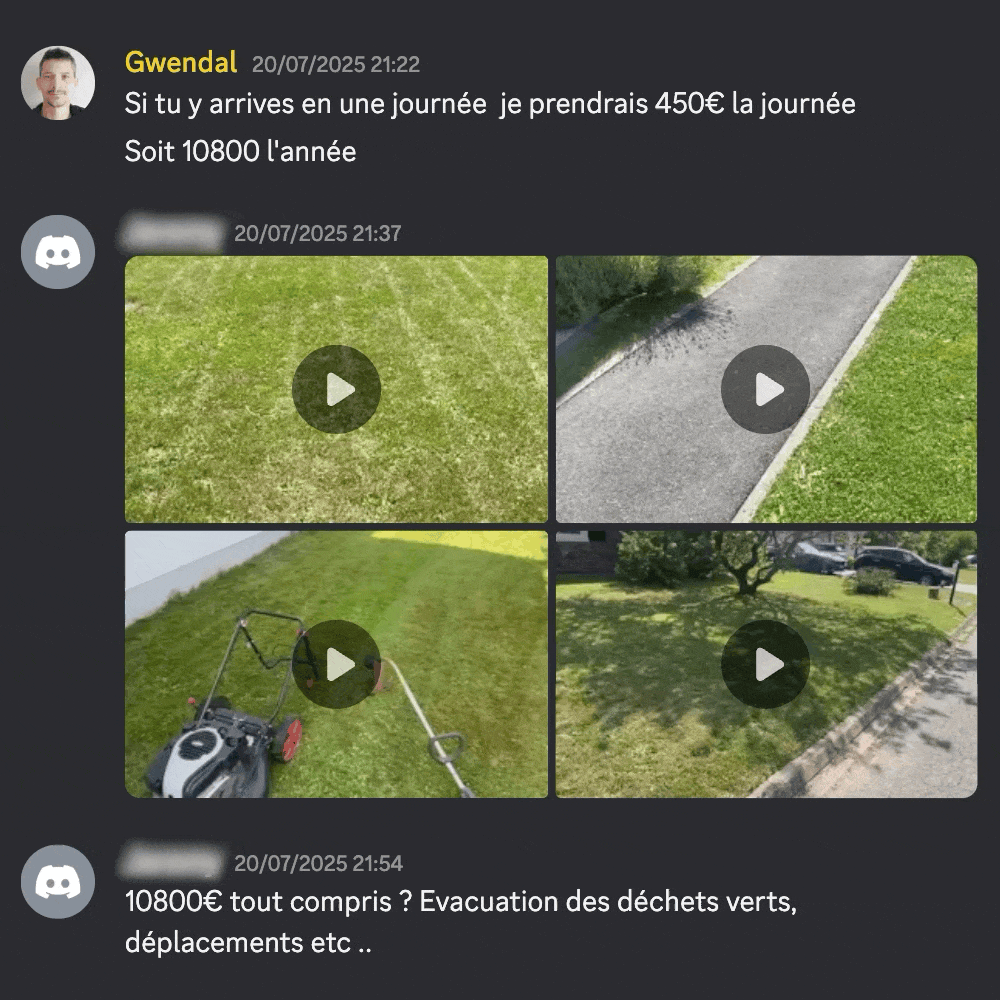1000x1000 pixels.
Task: Open Gwendal's profile picture
Action: click(x=58, y=83)
